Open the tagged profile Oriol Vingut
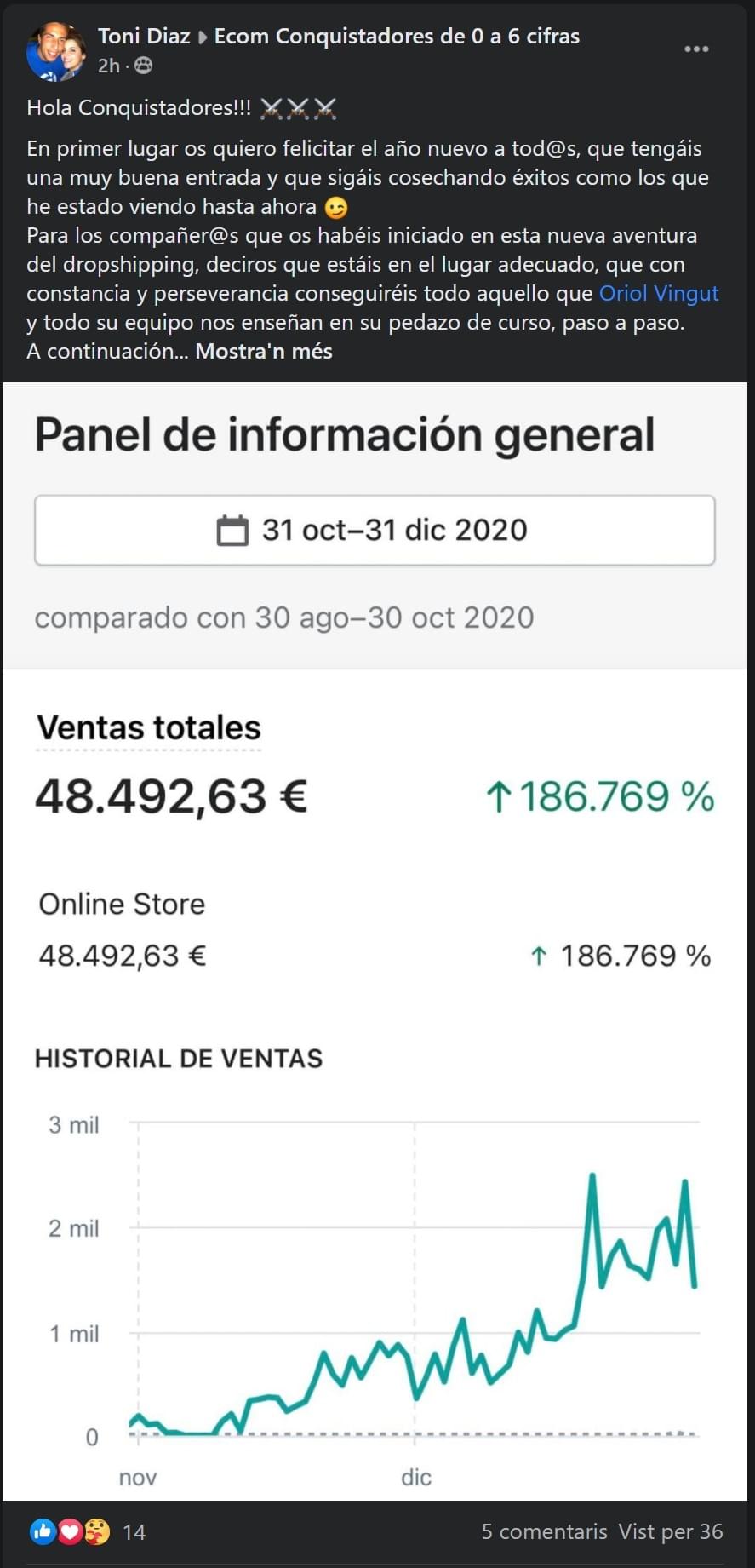Screen dimensions: 755x1568 coord(659,293)
